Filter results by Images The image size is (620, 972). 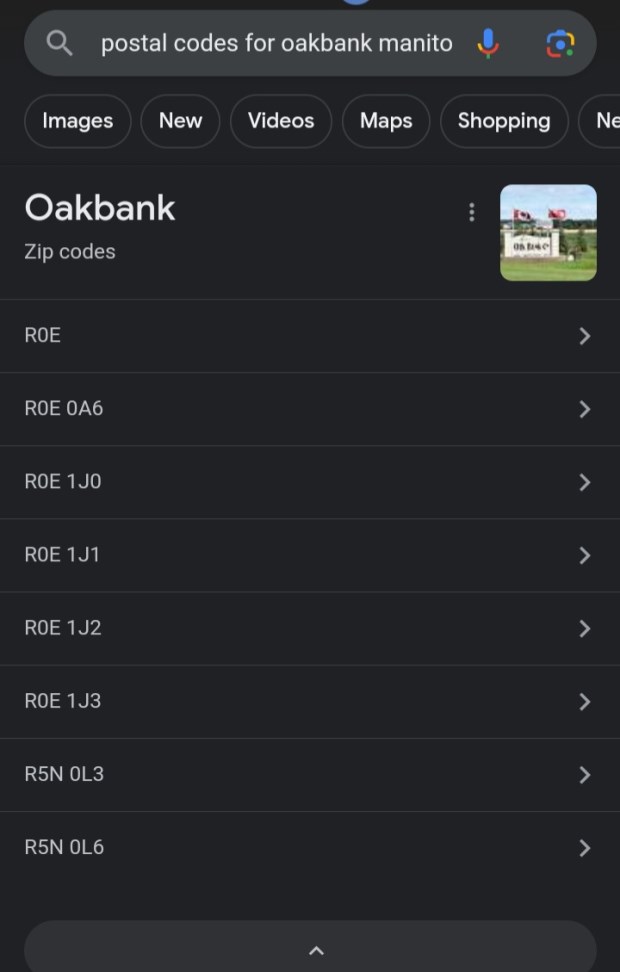point(77,121)
